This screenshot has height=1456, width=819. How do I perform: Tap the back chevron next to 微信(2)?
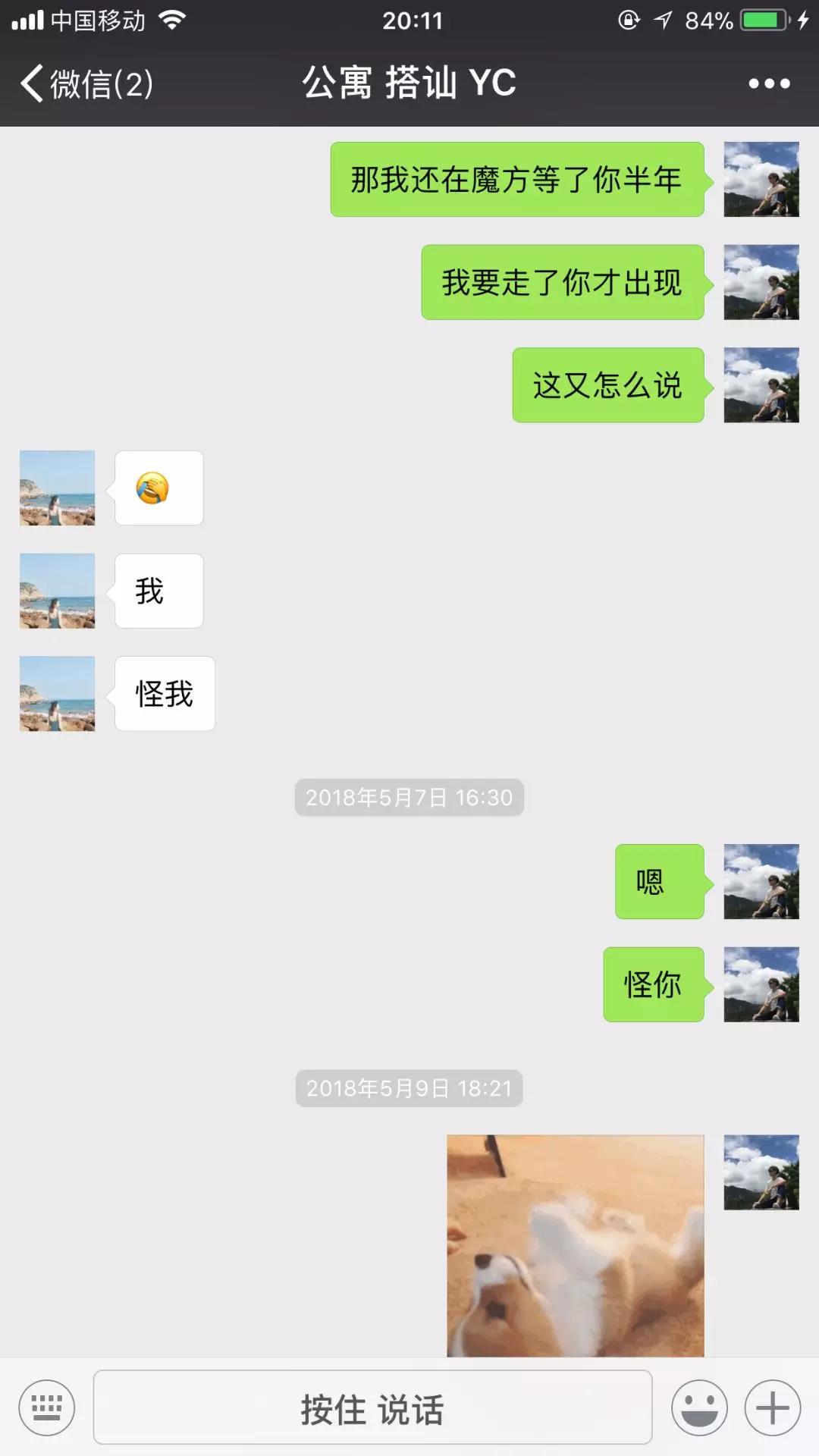click(32, 83)
